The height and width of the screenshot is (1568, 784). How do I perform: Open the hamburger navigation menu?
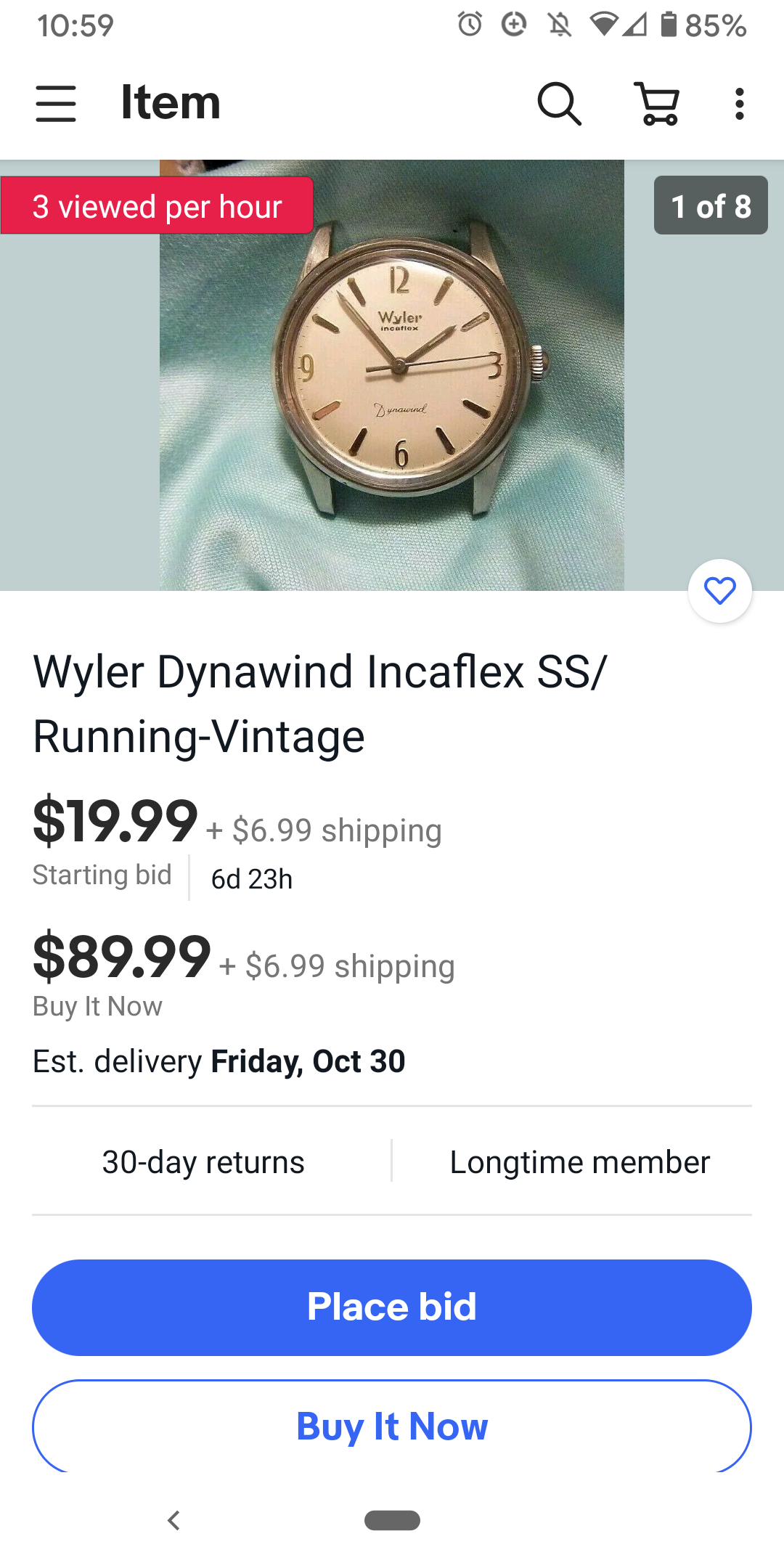pos(56,103)
